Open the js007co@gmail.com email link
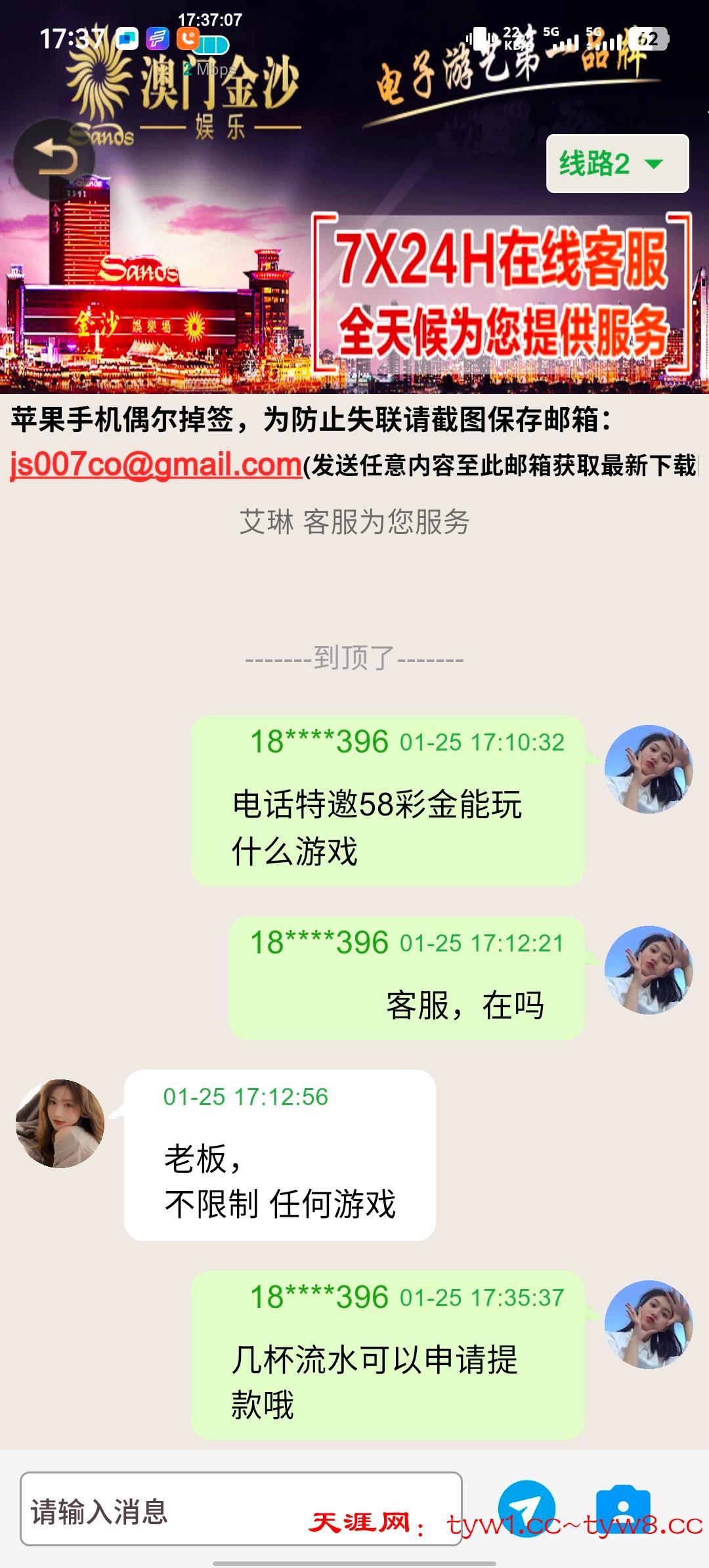The width and height of the screenshot is (709, 1568). (x=156, y=465)
